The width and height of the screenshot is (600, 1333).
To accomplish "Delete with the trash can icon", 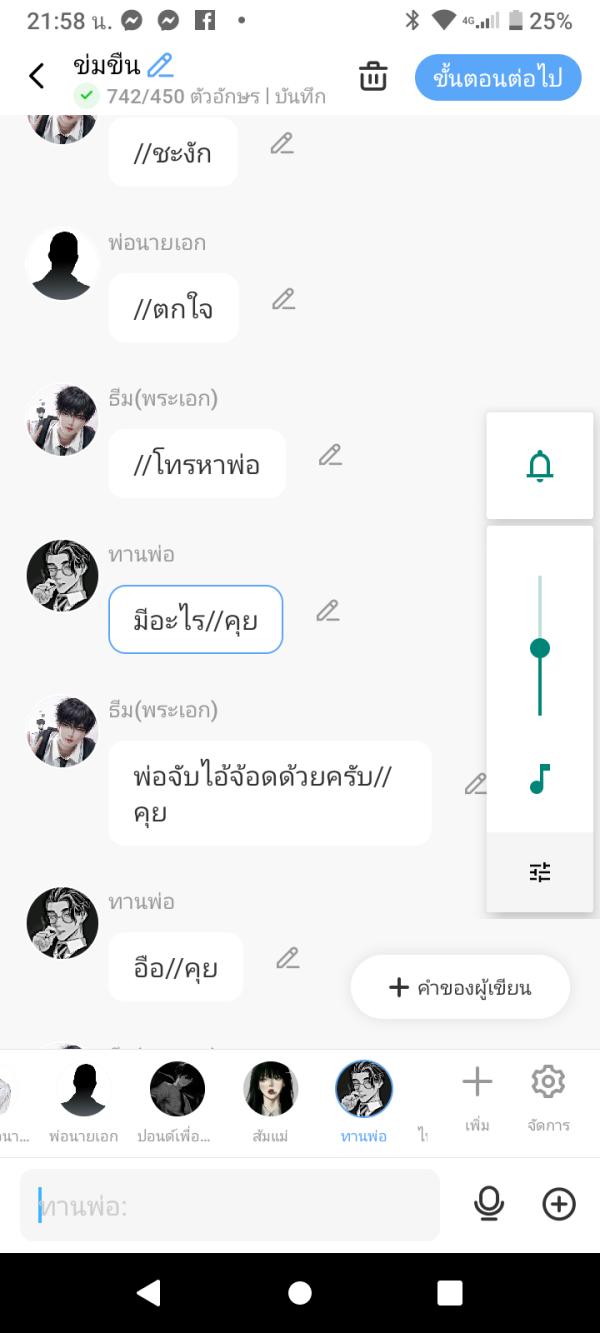I will pyautogui.click(x=373, y=77).
